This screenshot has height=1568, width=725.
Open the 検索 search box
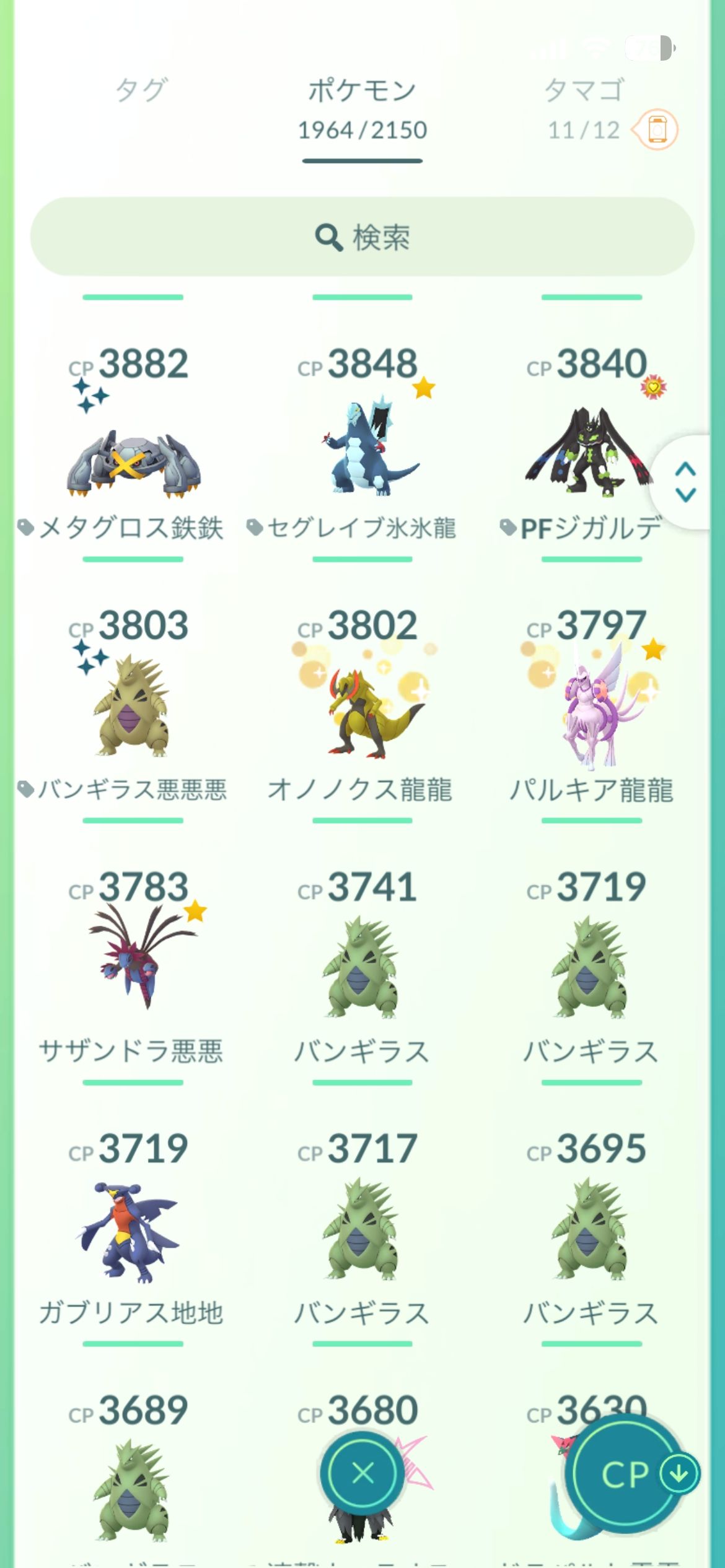362,237
